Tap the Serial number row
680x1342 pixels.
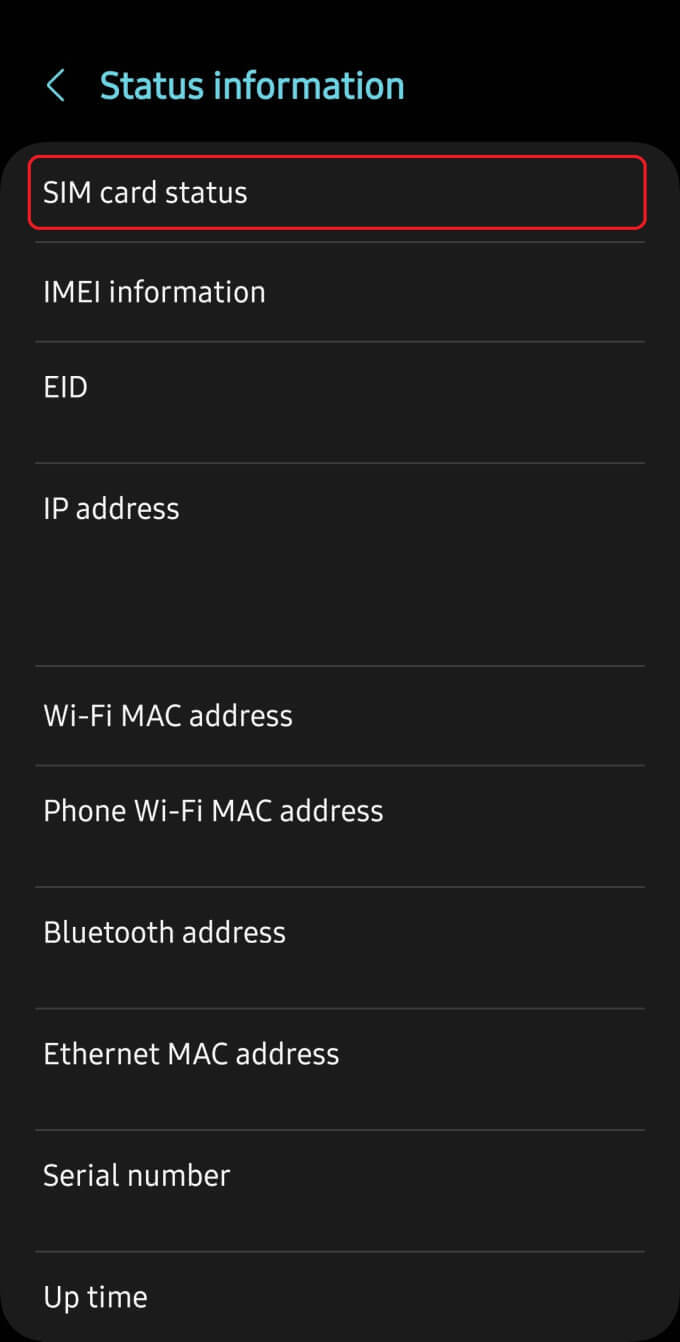(337, 1188)
